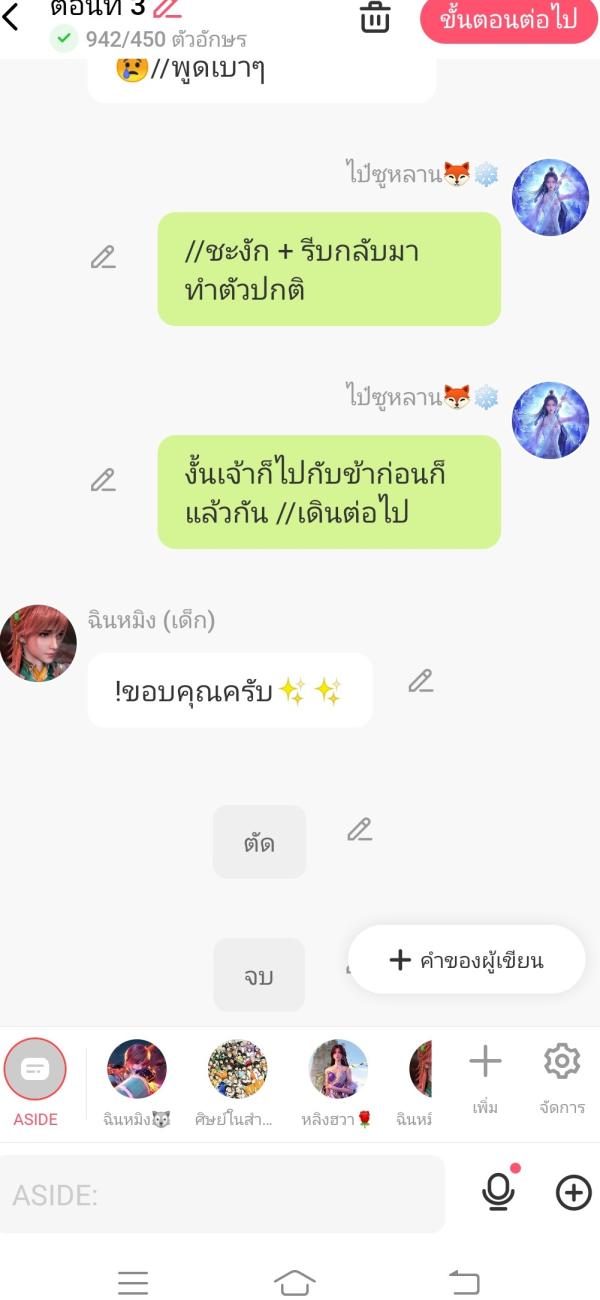This screenshot has height=1300, width=600.
Task: Tap the ขั้นตอนต่อไป next step button
Action: click(x=508, y=20)
